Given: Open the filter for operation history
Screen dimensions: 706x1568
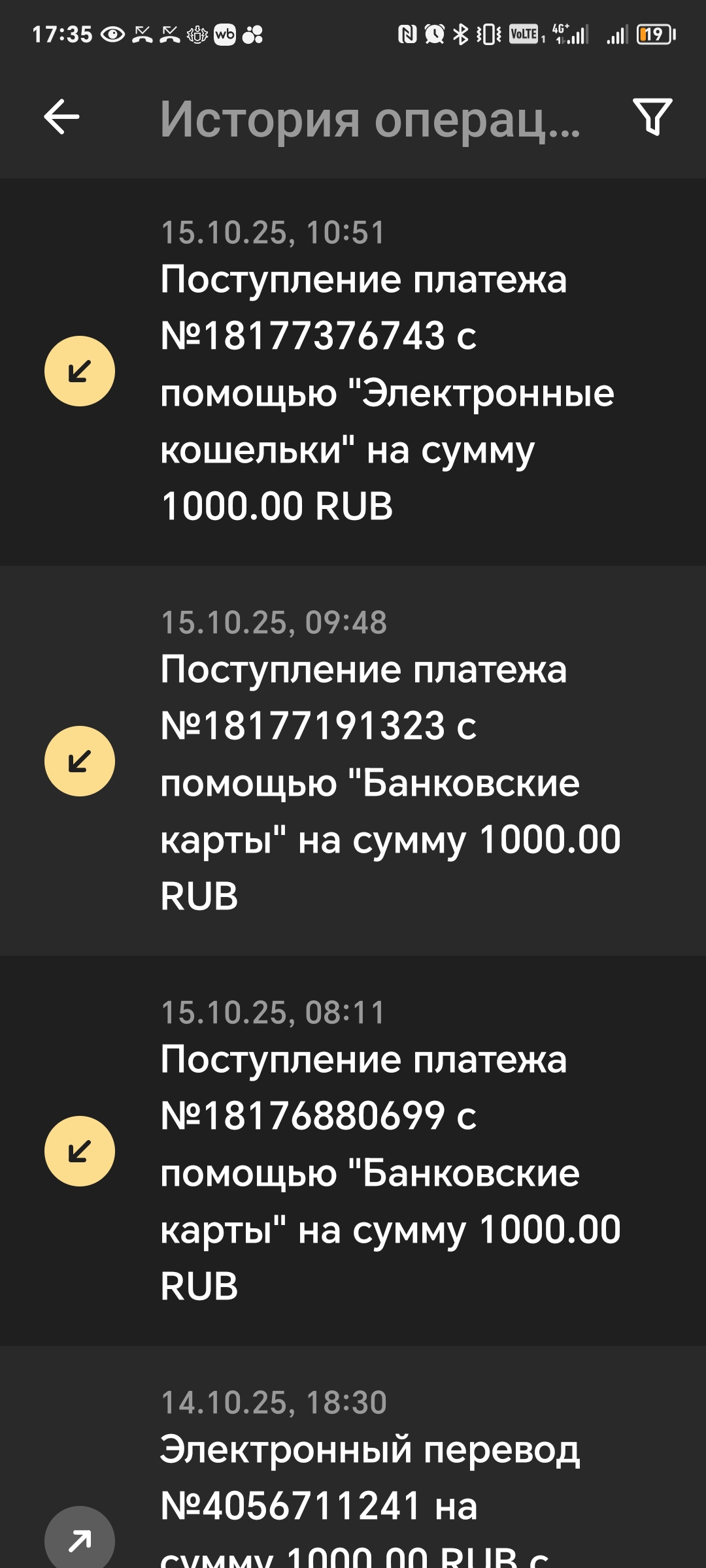Looking at the screenshot, I should (x=652, y=117).
